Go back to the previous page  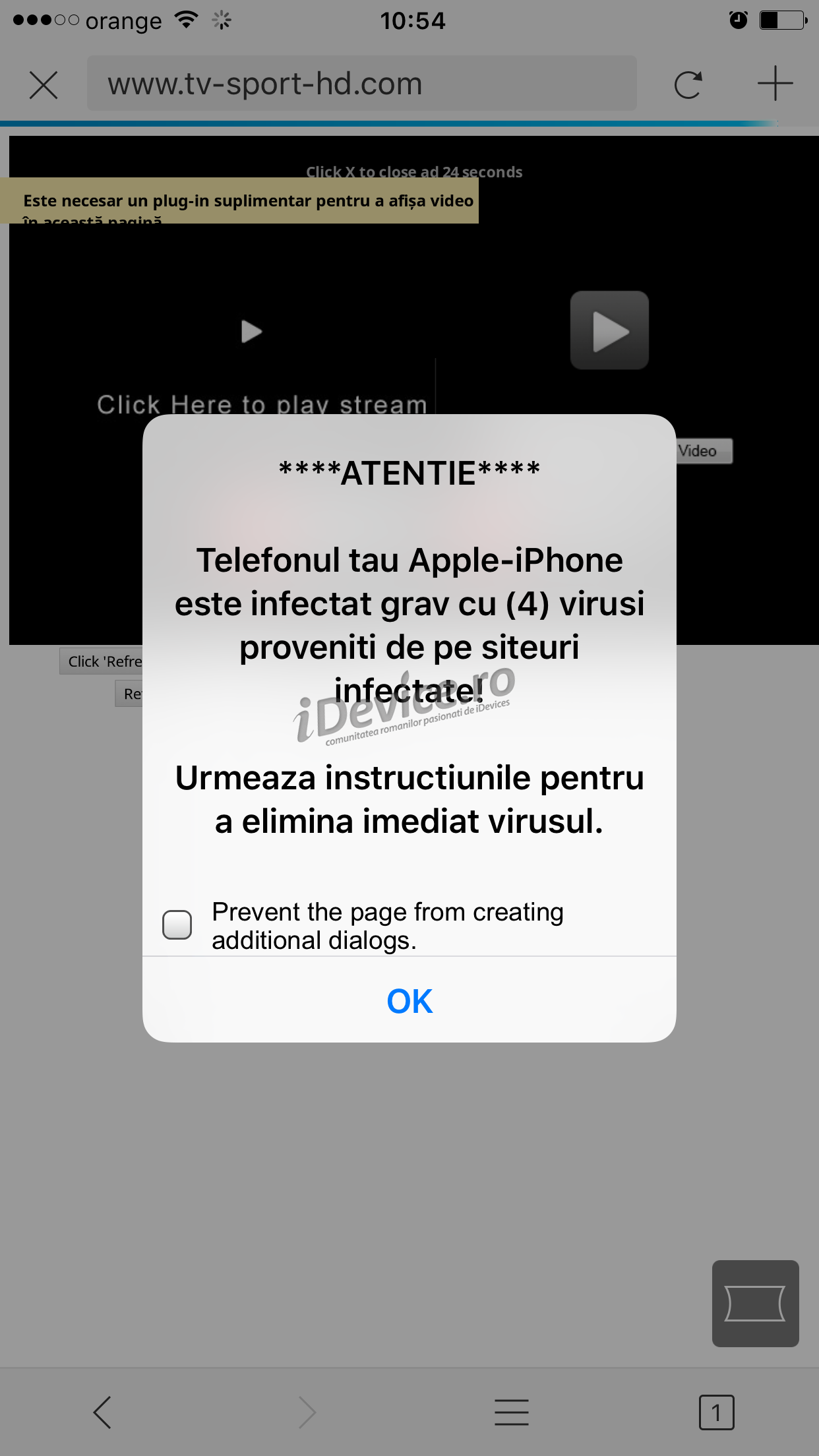pyautogui.click(x=102, y=1412)
